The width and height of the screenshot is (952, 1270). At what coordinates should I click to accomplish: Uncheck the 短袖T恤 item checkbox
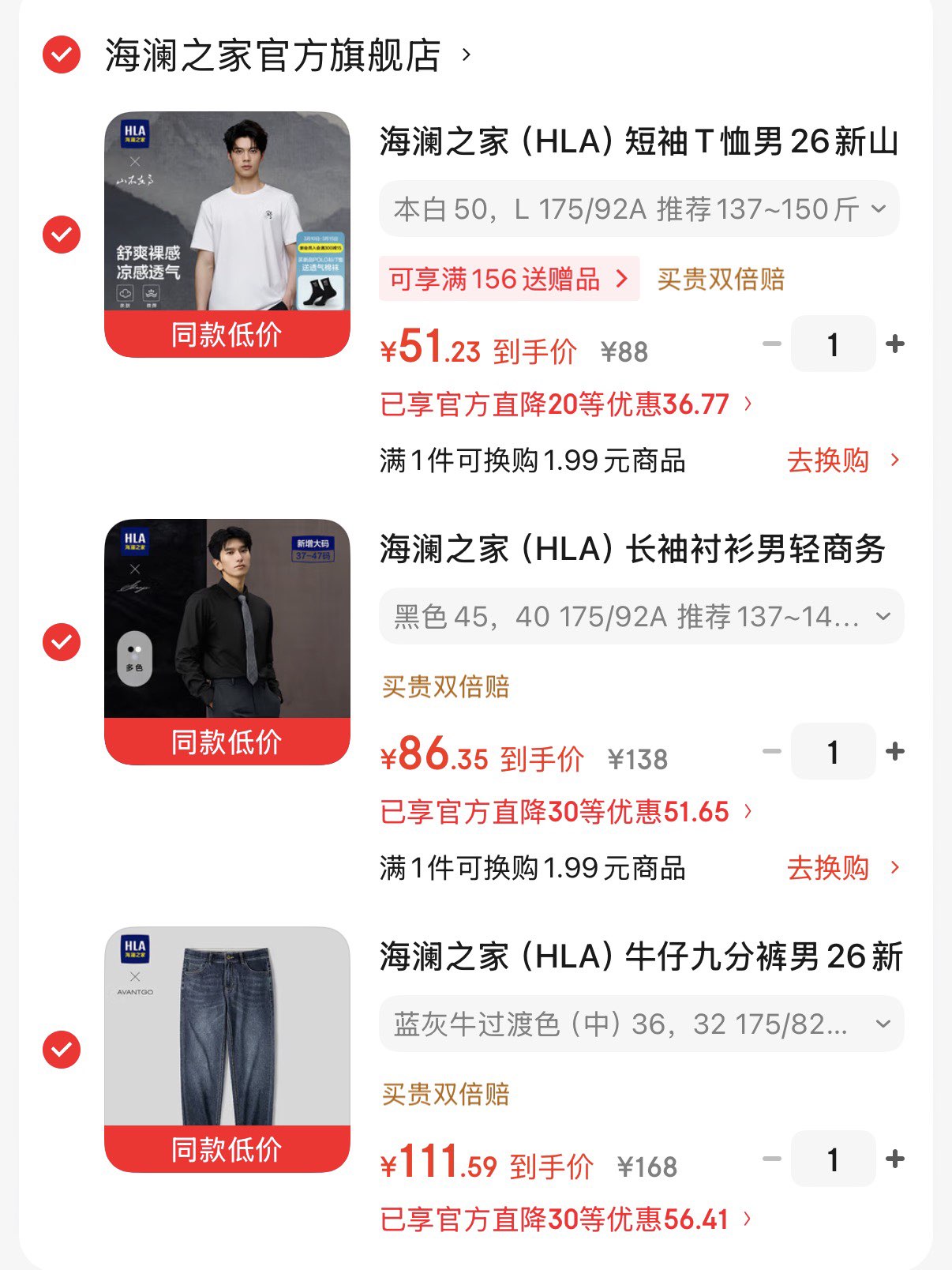pyautogui.click(x=61, y=234)
